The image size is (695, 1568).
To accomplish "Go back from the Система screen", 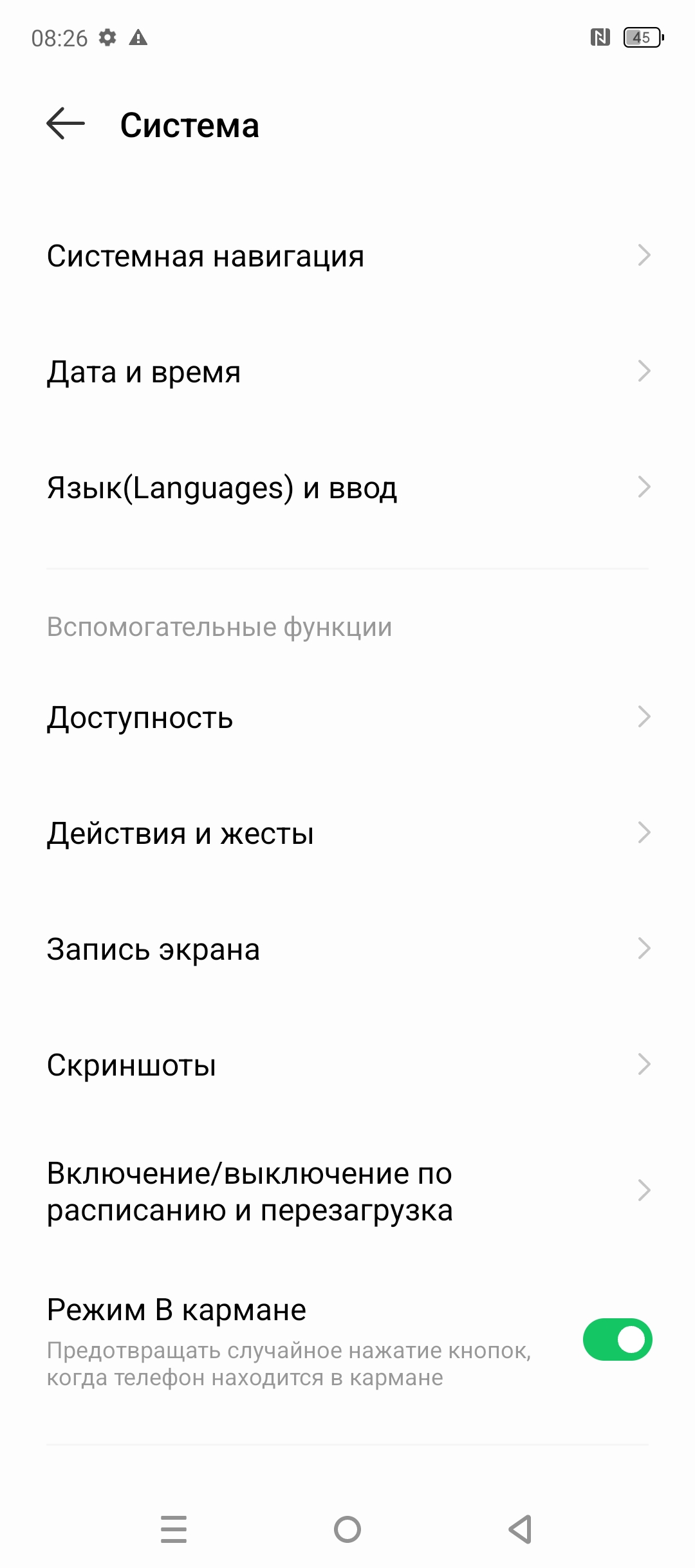I will pos(66,124).
